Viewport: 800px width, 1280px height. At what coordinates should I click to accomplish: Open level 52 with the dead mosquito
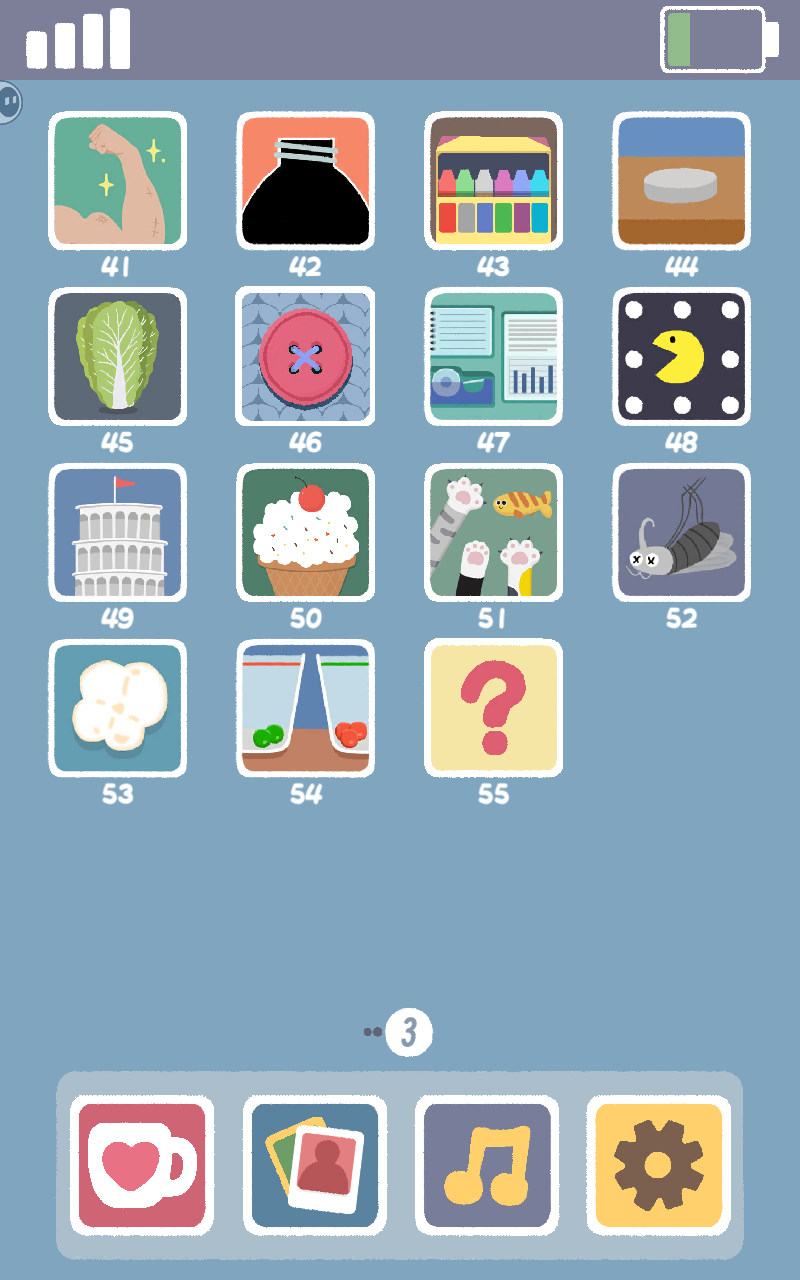pyautogui.click(x=681, y=533)
